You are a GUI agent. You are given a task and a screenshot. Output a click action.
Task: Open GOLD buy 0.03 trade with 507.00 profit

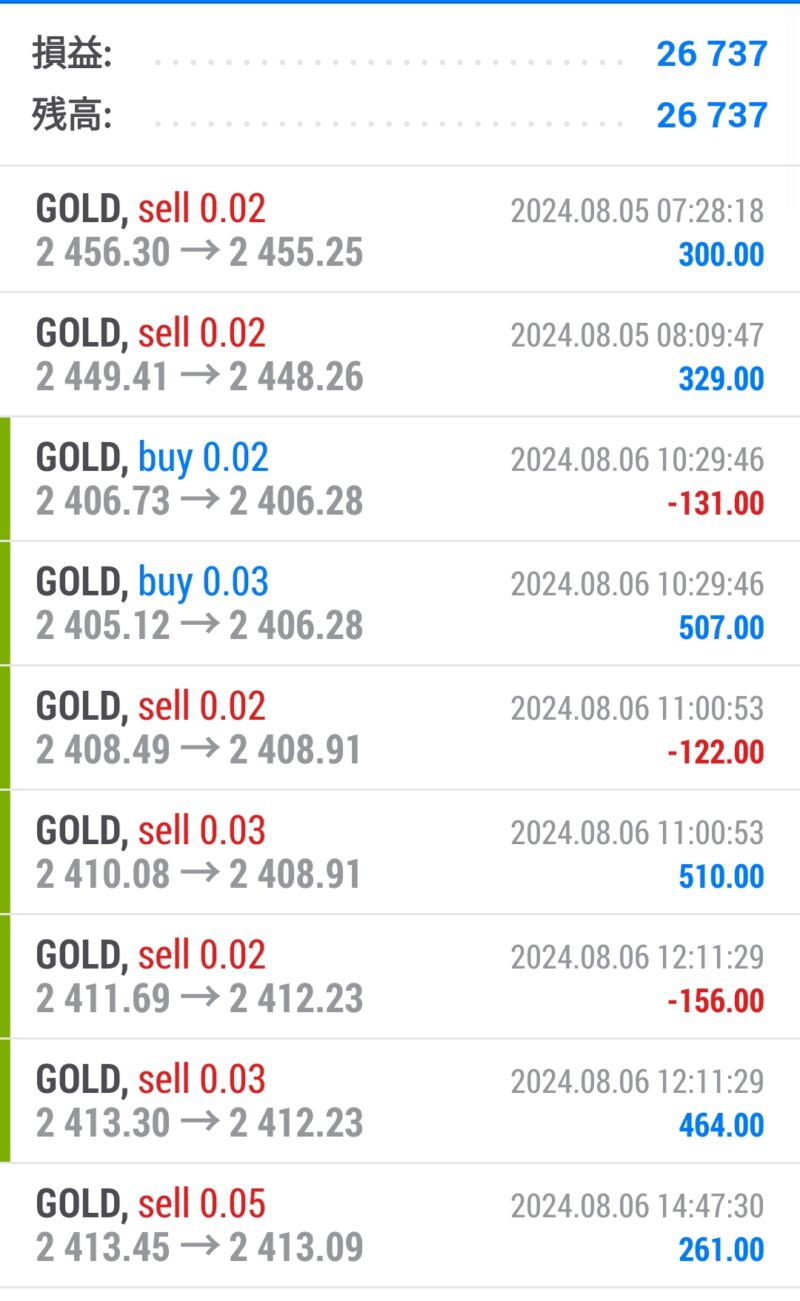400,604
